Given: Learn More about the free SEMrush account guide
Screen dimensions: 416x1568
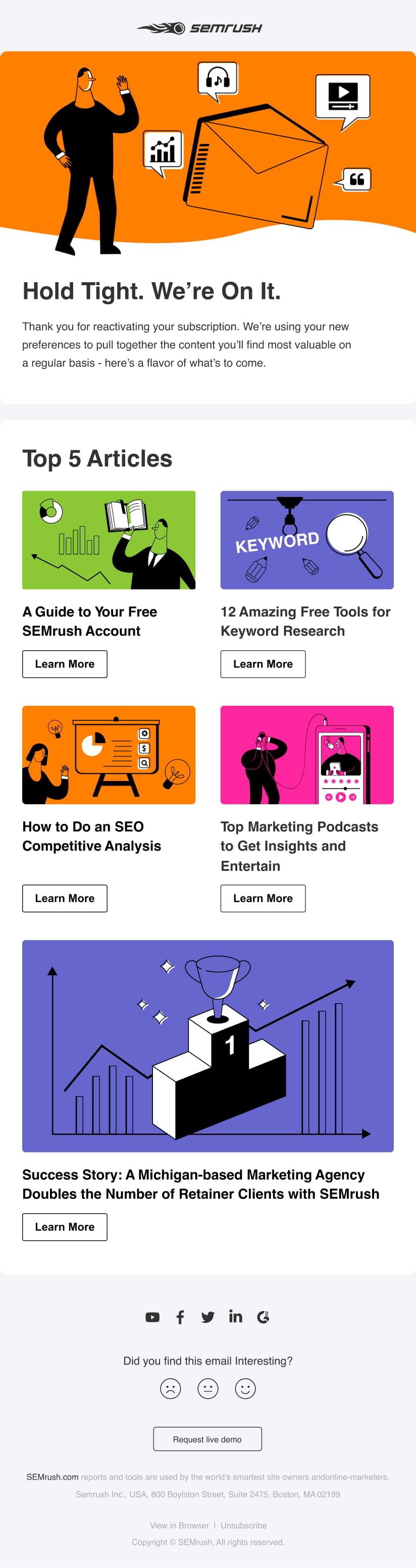Looking at the screenshot, I should click(x=65, y=663).
